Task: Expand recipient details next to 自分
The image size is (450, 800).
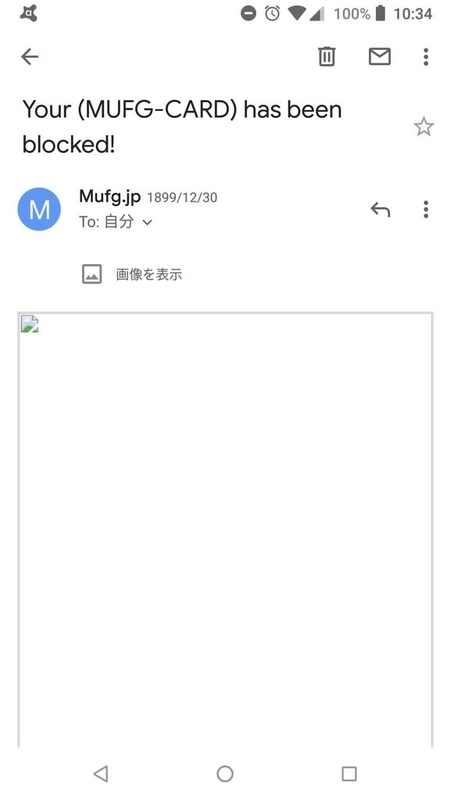Action: pyautogui.click(x=147, y=222)
